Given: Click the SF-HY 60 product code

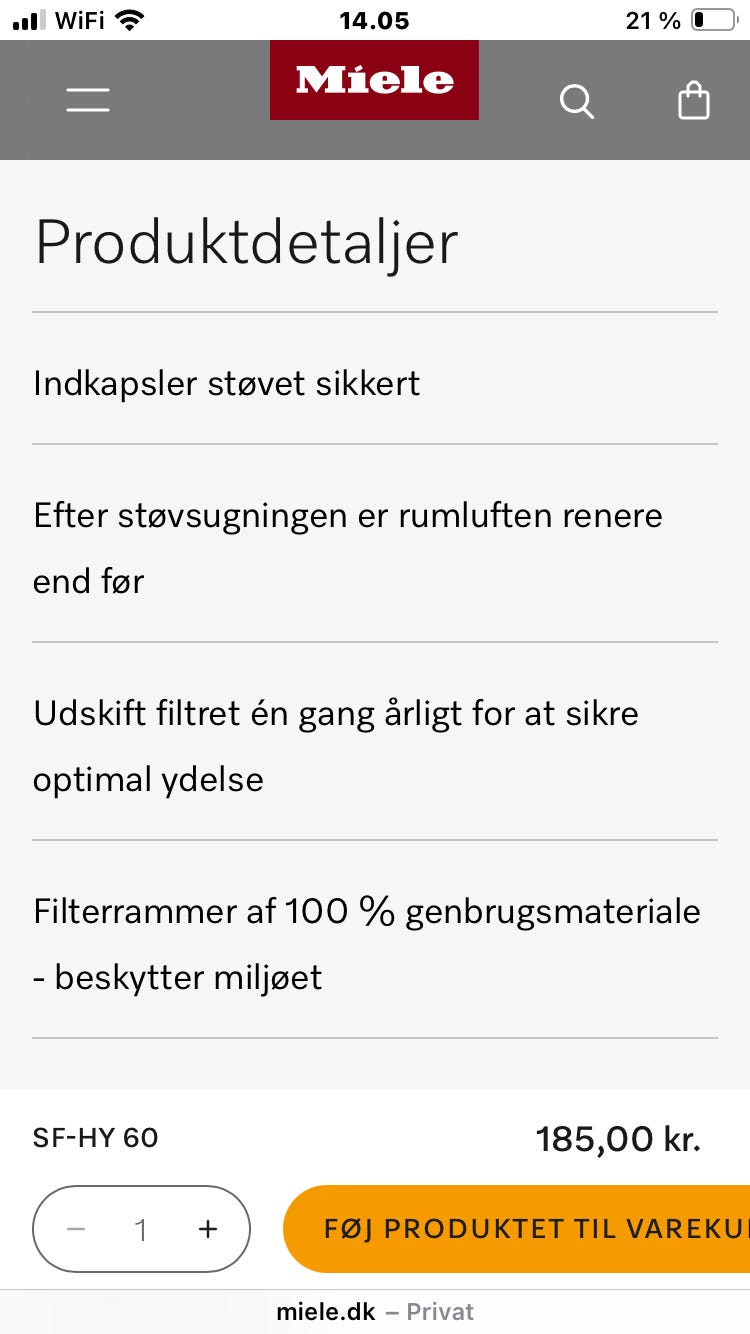Looking at the screenshot, I should (x=94, y=1137).
